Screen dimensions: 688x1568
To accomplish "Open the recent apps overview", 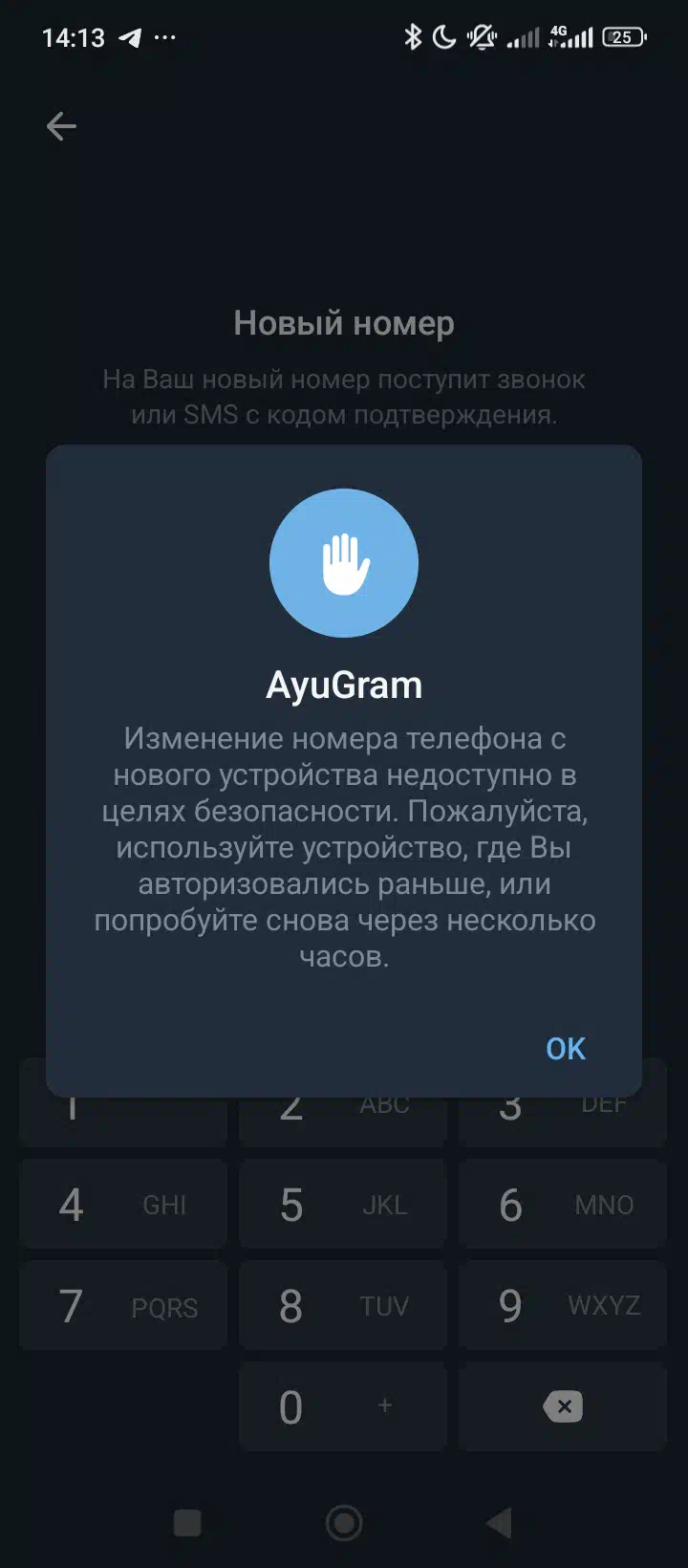I will (x=187, y=1523).
